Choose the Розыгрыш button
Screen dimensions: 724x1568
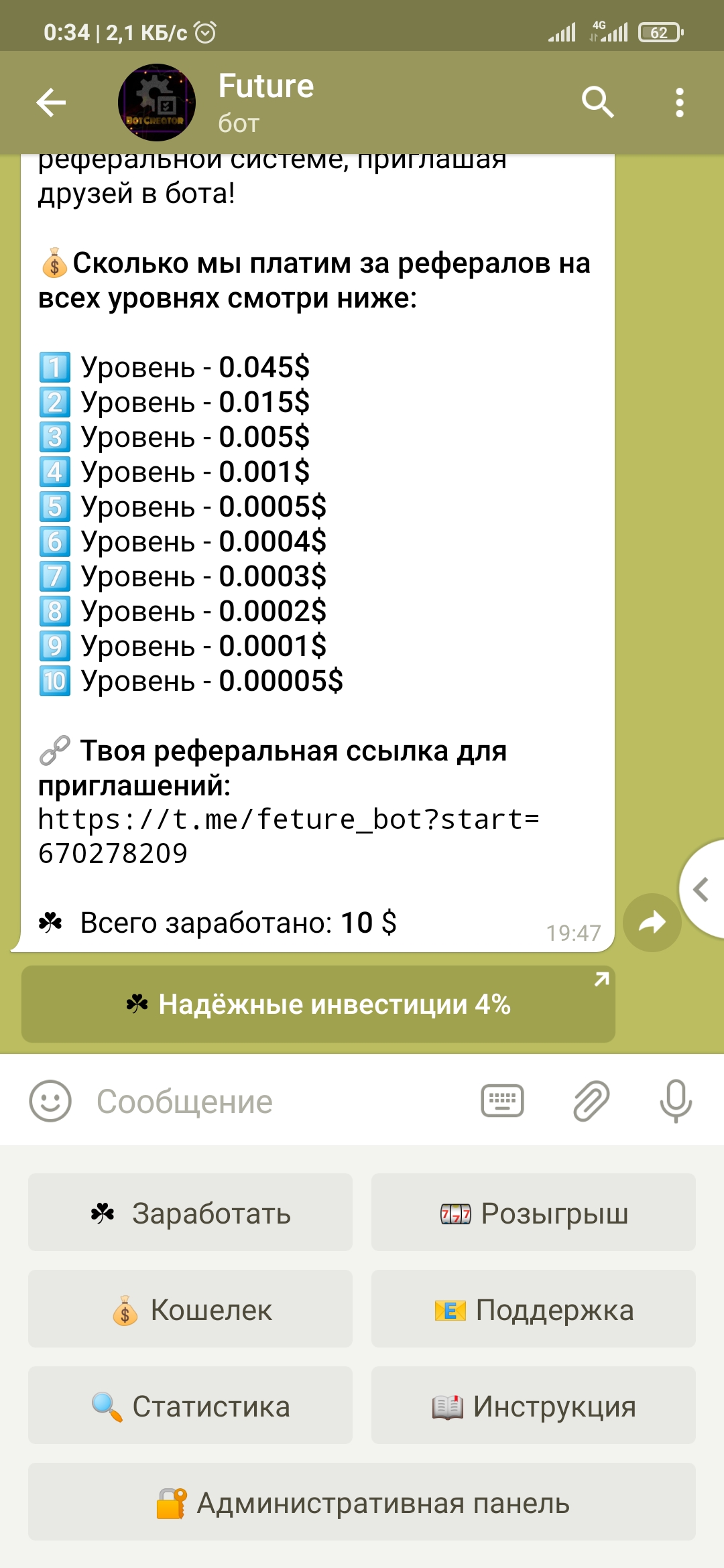point(534,1212)
